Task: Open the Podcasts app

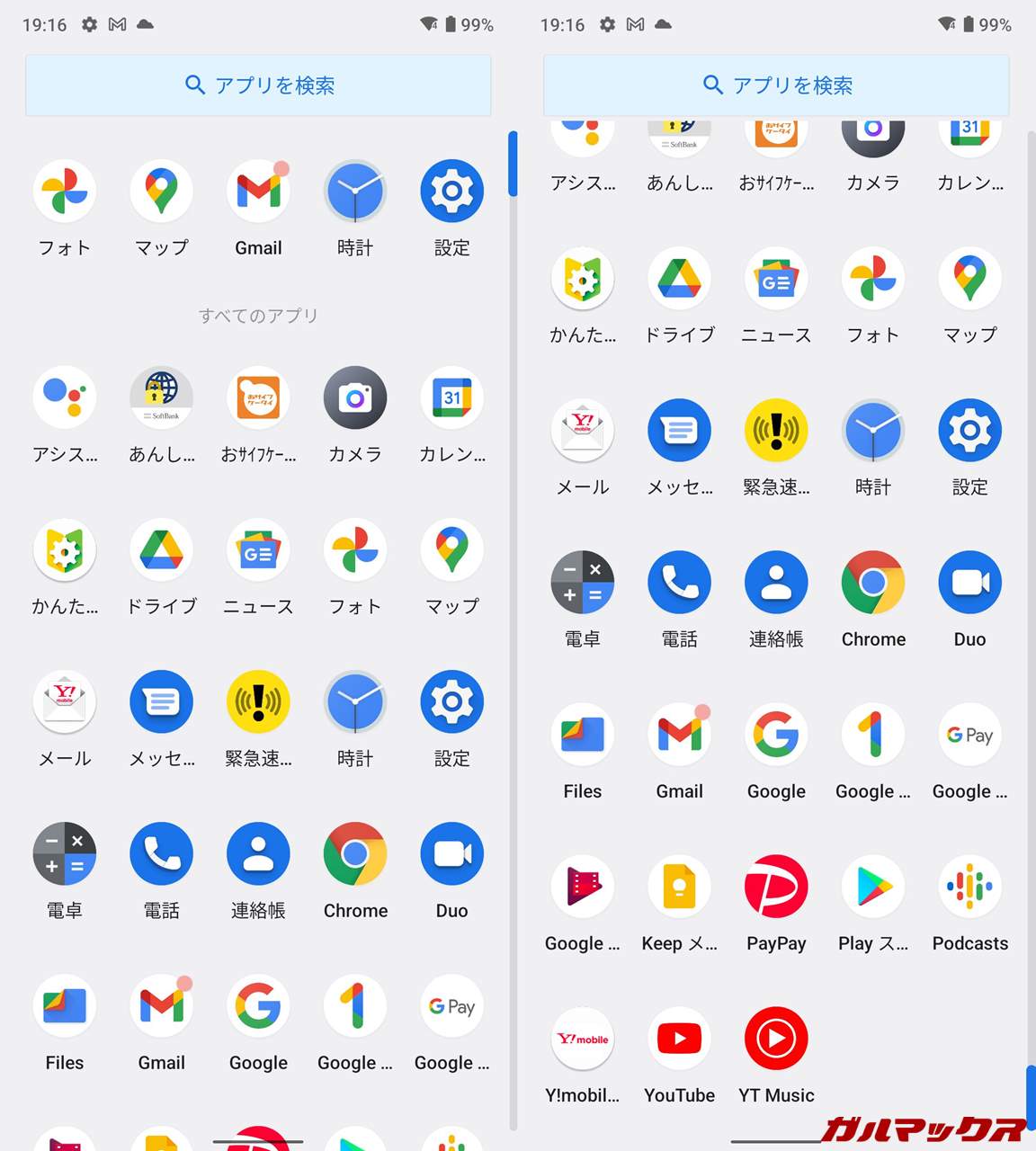Action: (969, 888)
